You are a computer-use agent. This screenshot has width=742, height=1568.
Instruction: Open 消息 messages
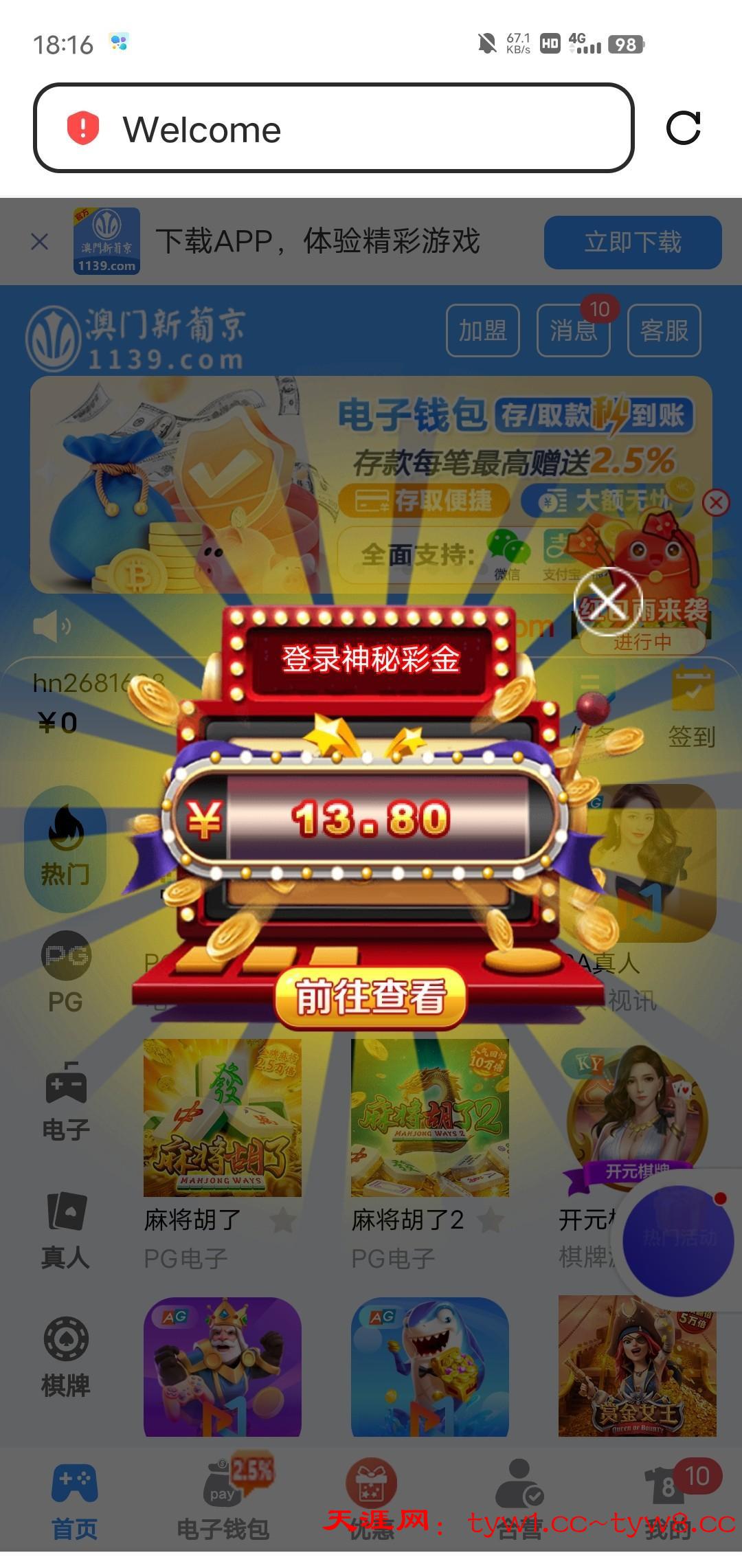pyautogui.click(x=573, y=331)
